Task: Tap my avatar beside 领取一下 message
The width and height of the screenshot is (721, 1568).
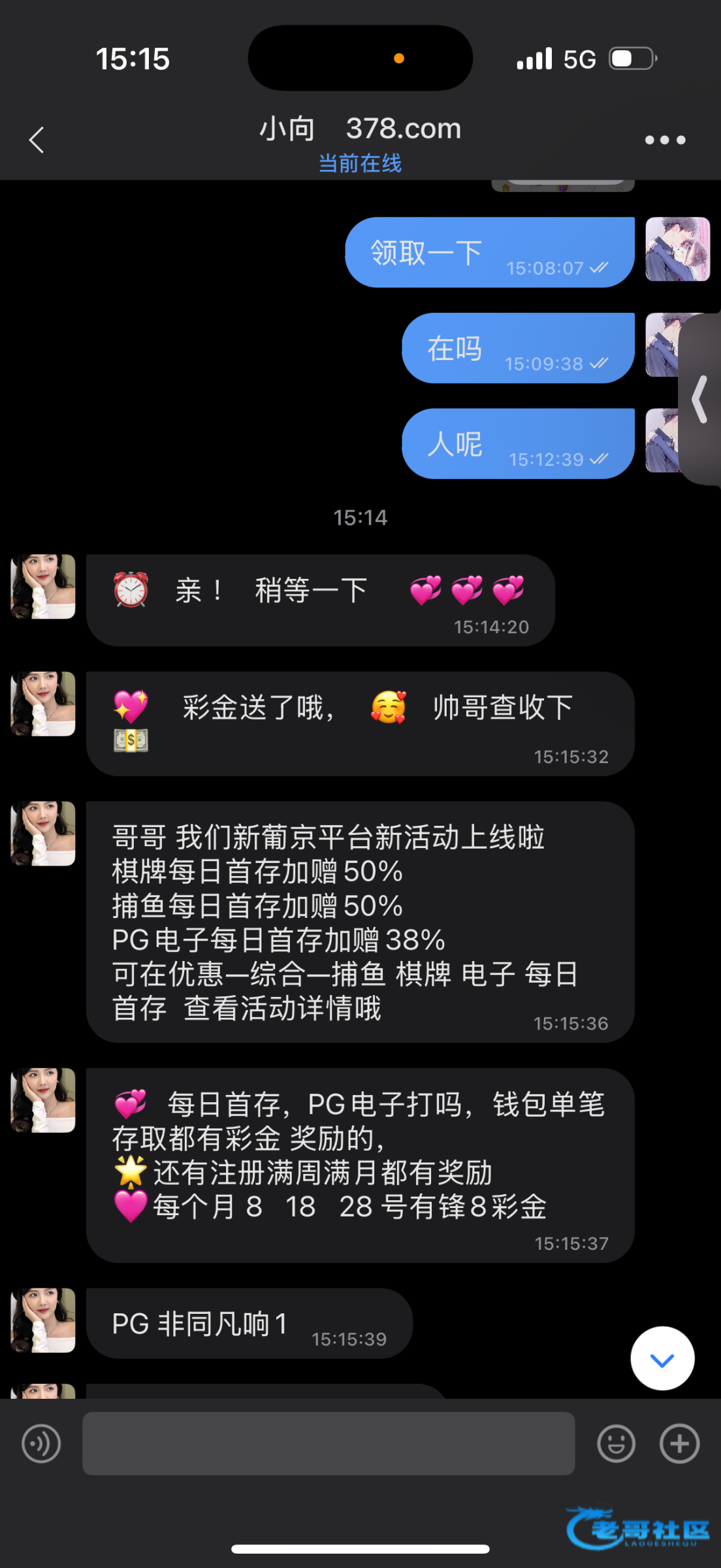Action: point(677,249)
